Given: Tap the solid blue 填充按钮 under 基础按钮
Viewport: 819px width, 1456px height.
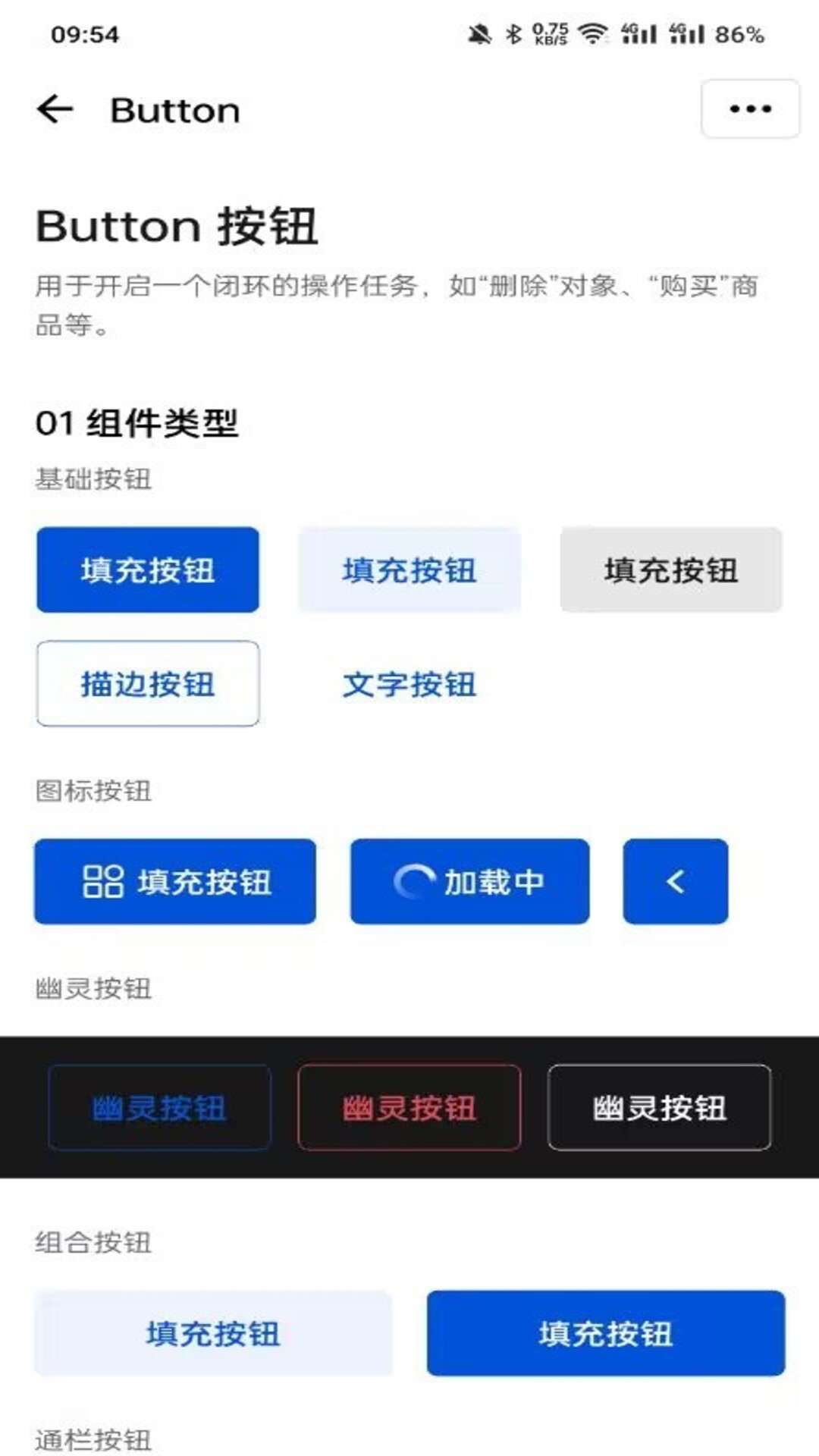Looking at the screenshot, I should (148, 570).
